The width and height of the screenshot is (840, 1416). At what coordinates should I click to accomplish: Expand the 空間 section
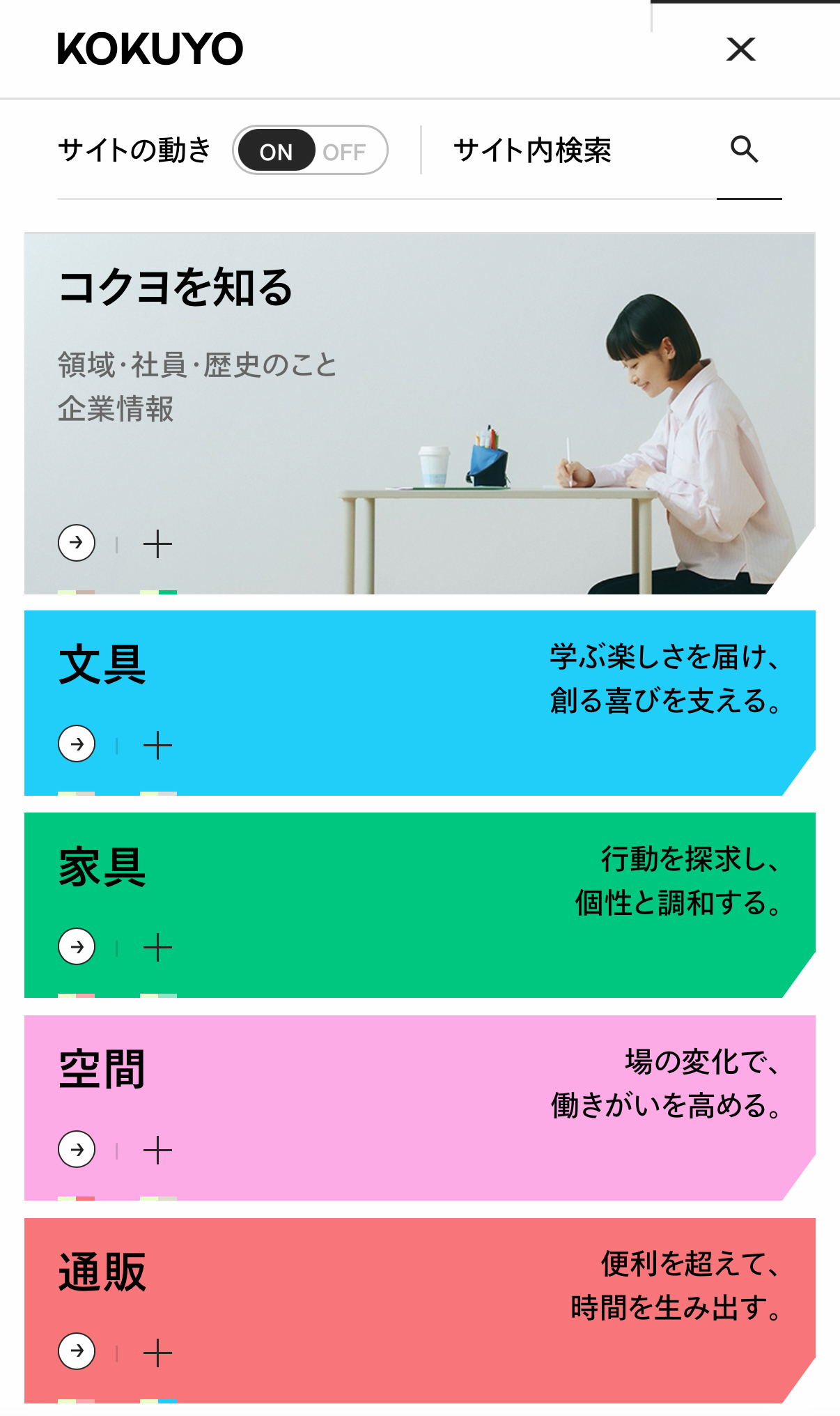coord(157,1150)
